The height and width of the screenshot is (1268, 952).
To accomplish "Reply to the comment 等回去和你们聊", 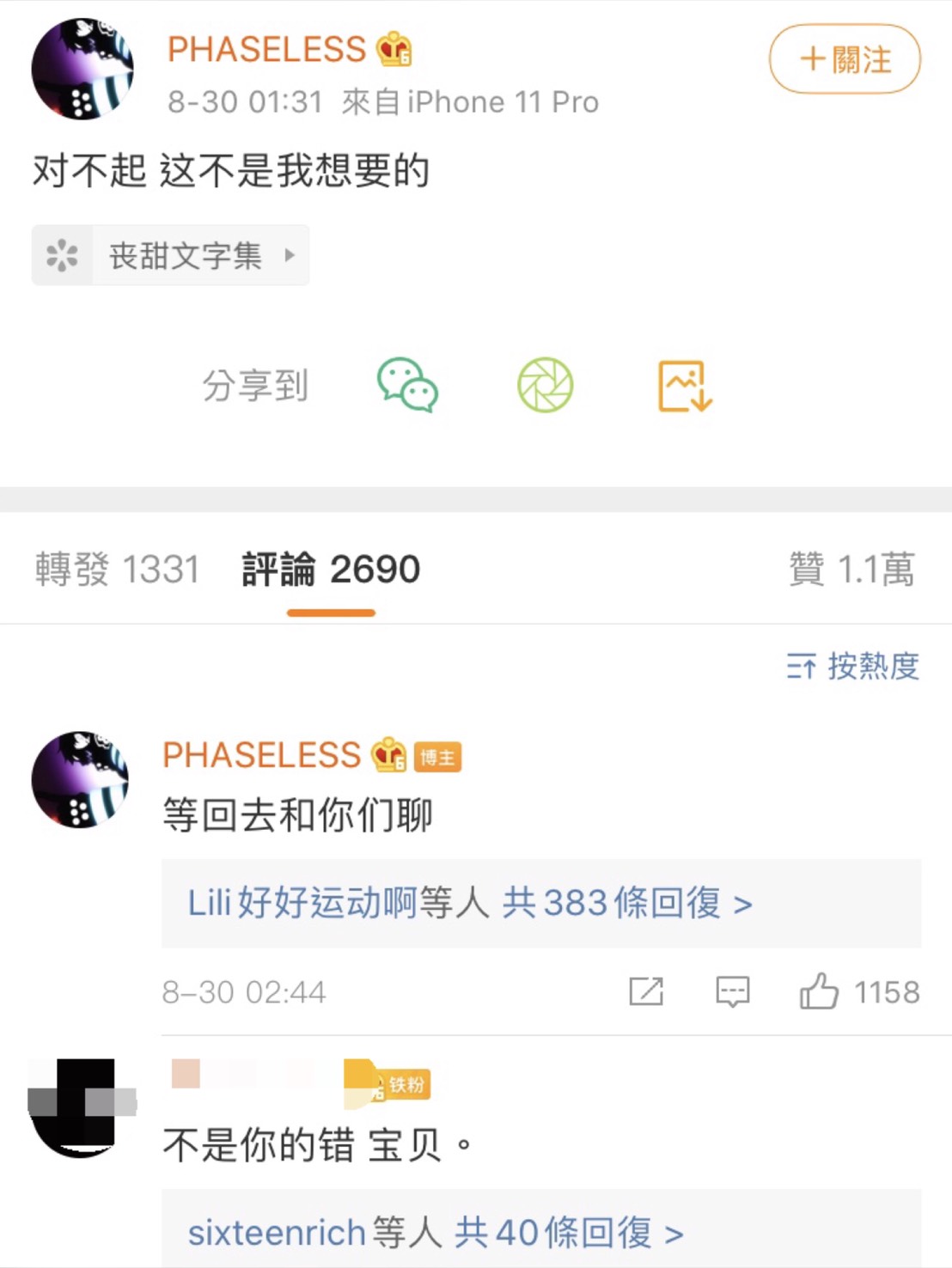I will [732, 991].
